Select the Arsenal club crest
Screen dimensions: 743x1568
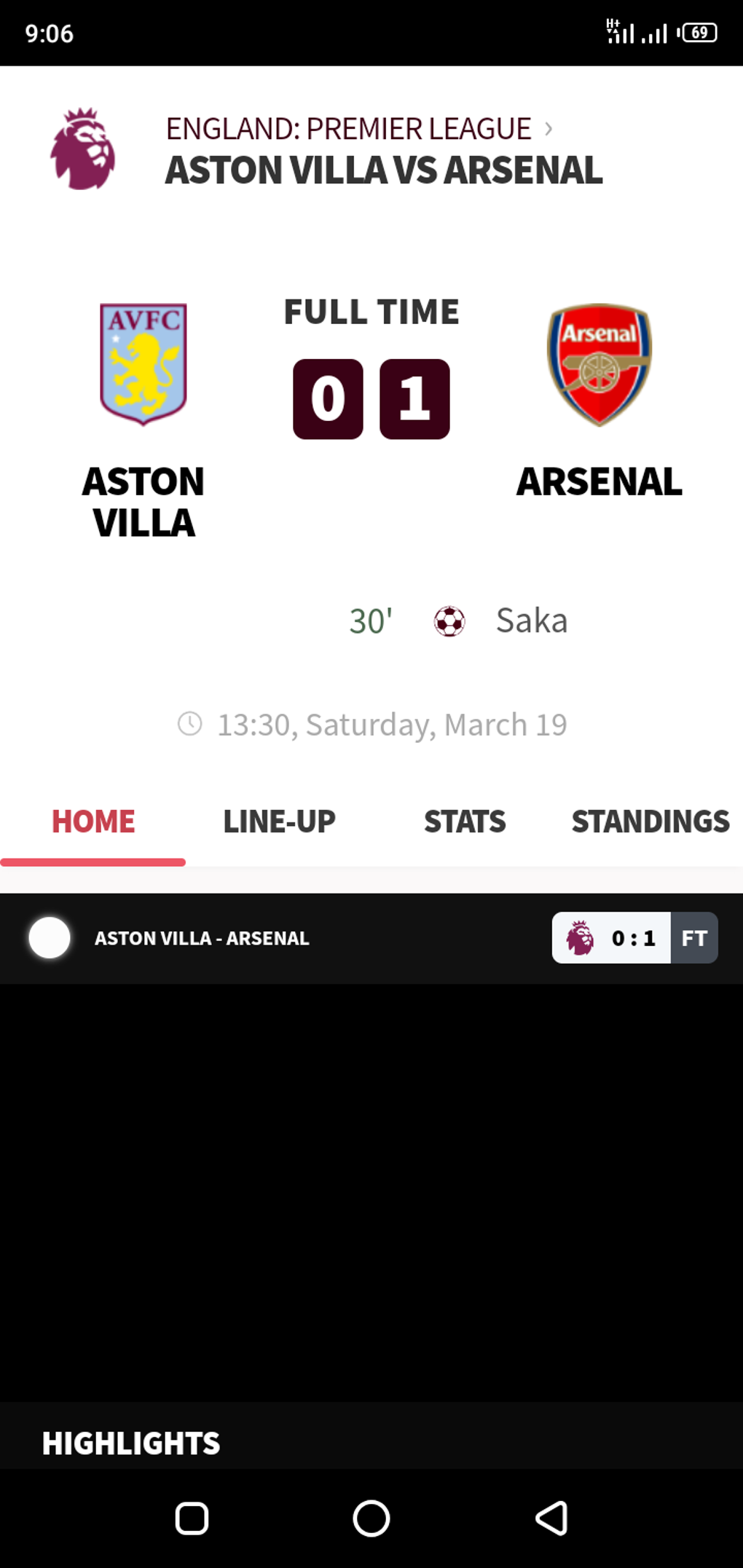[x=599, y=362]
